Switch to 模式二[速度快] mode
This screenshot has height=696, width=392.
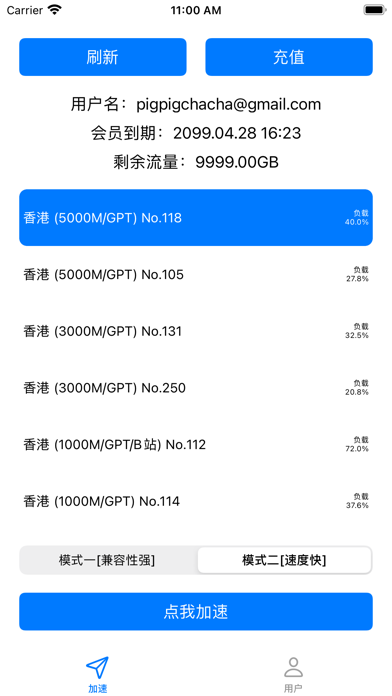coord(284,560)
